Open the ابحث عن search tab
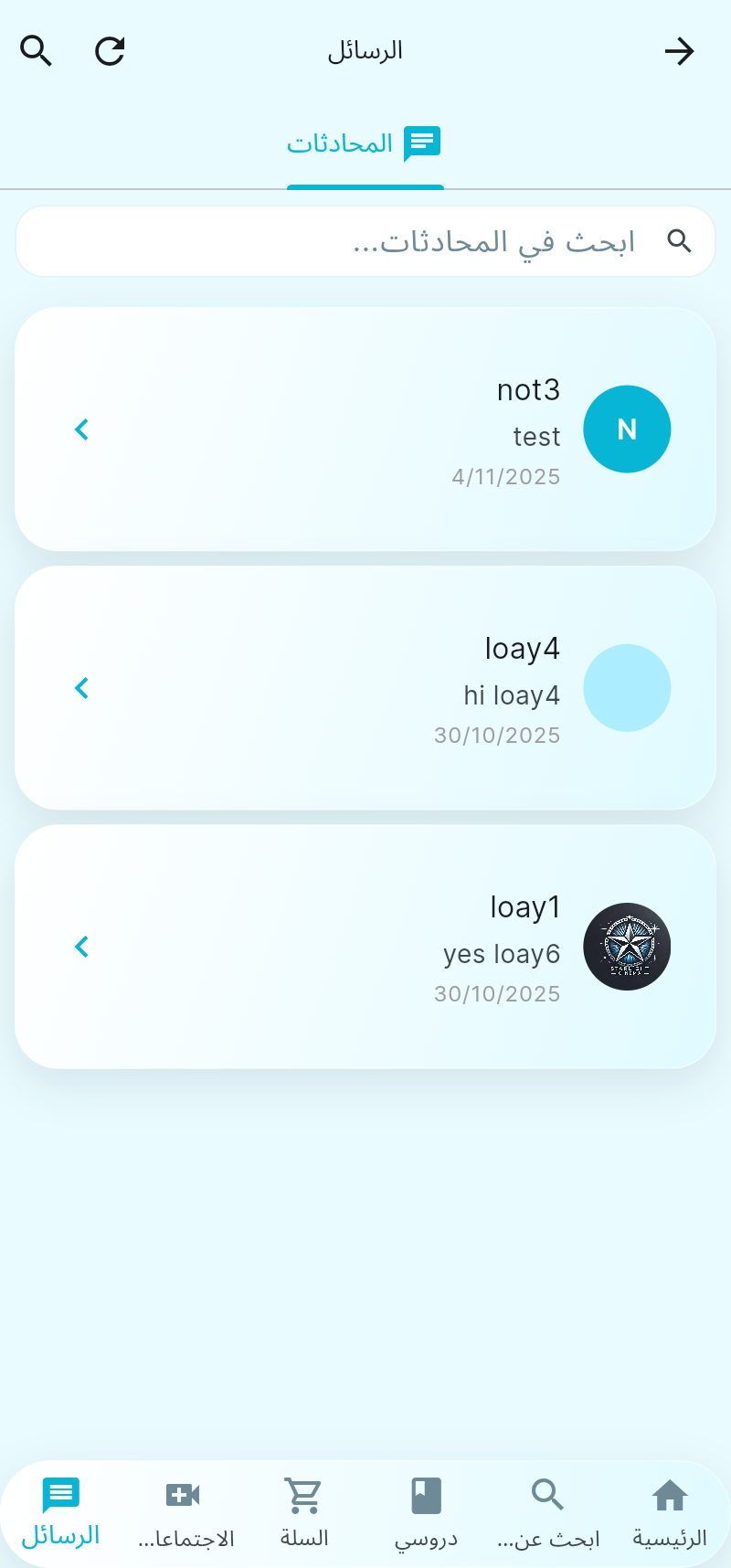 [x=548, y=1514]
